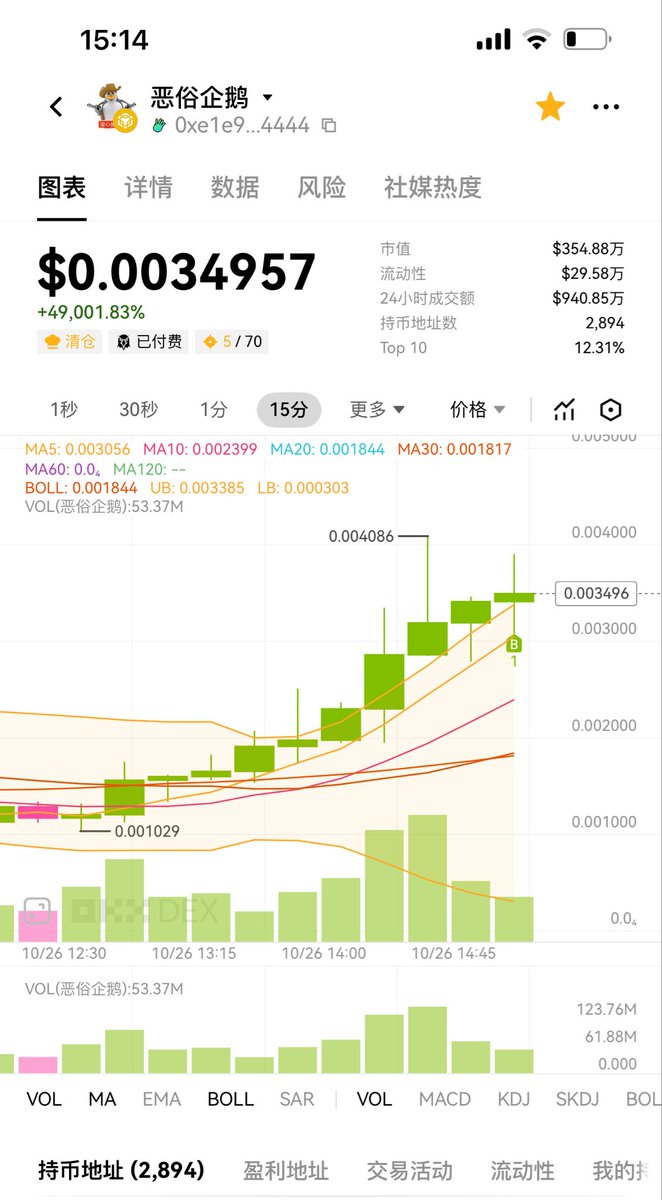The width and height of the screenshot is (662, 1200).
Task: Switch to the 数据 tab
Action: click(x=235, y=187)
